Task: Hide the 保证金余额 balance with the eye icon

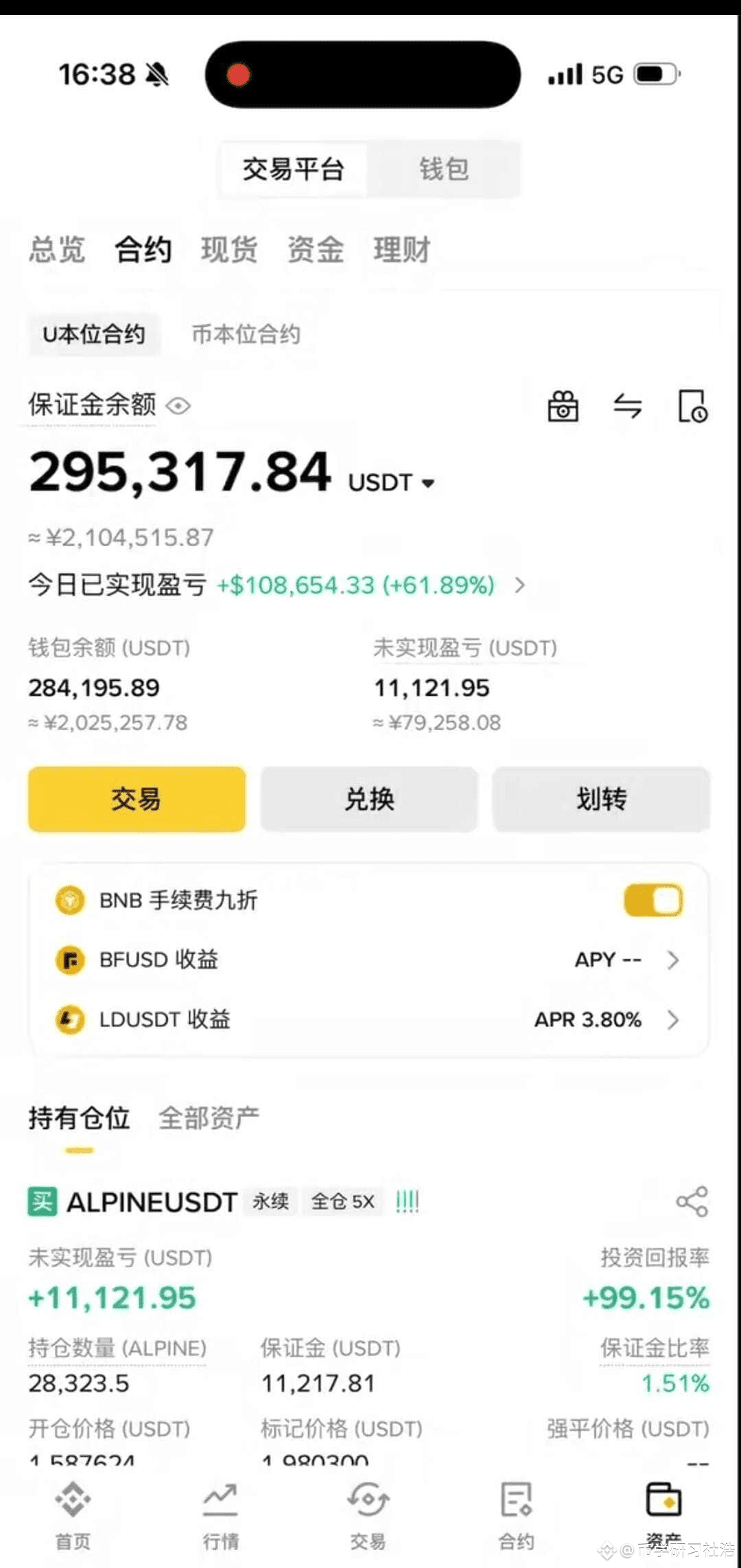Action: [x=178, y=406]
